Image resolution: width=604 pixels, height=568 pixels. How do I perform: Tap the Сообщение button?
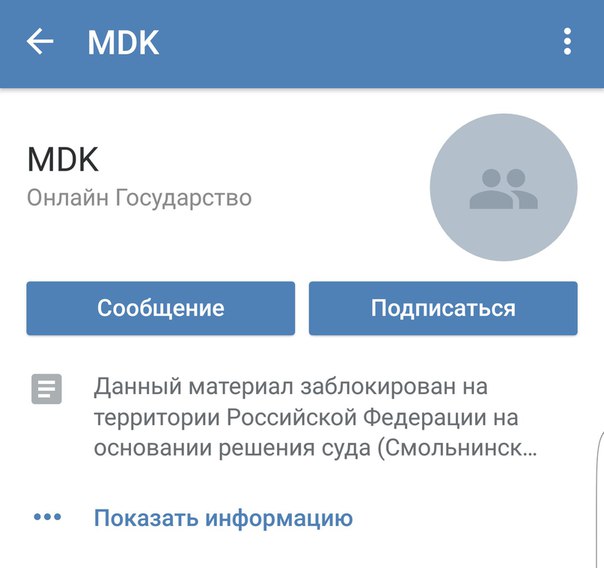point(160,308)
